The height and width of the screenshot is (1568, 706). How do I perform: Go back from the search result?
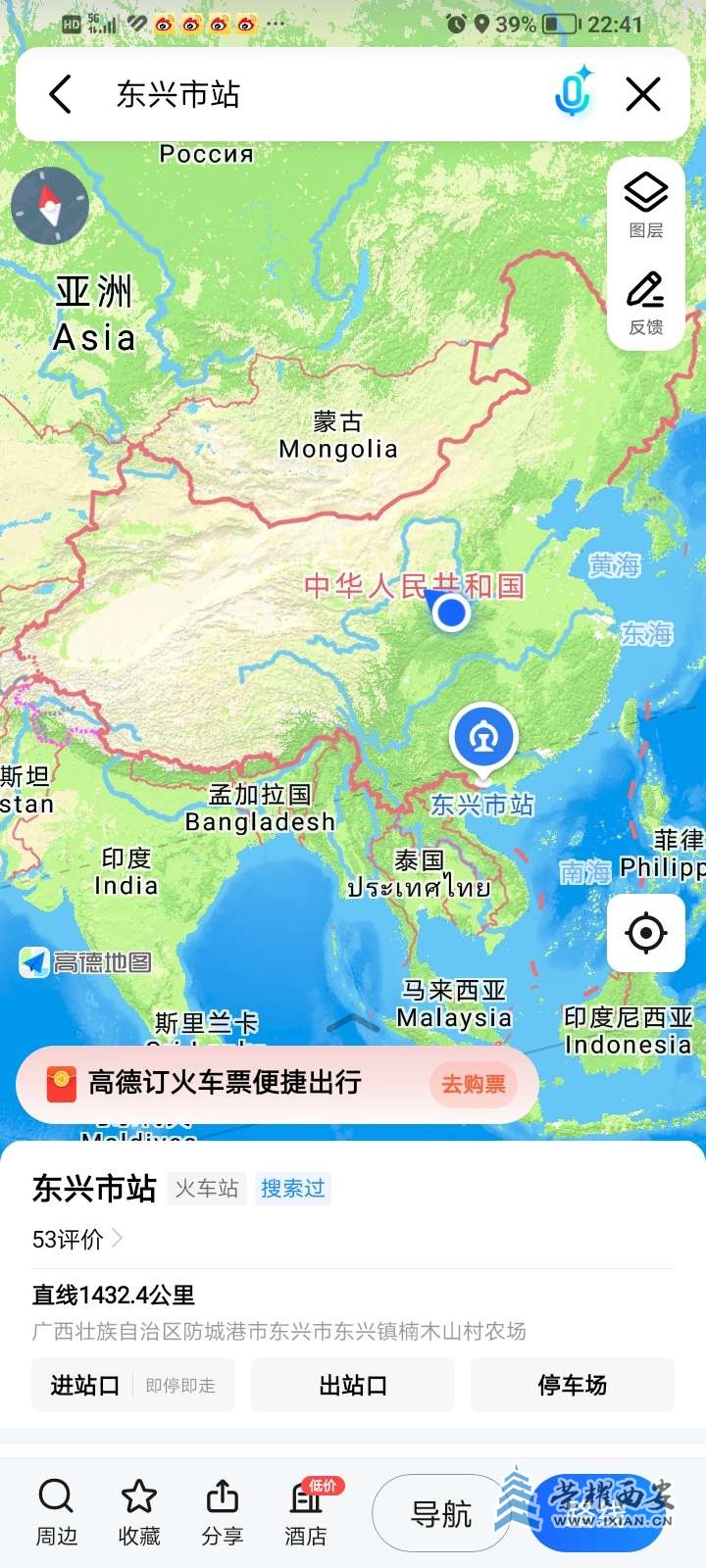61,95
